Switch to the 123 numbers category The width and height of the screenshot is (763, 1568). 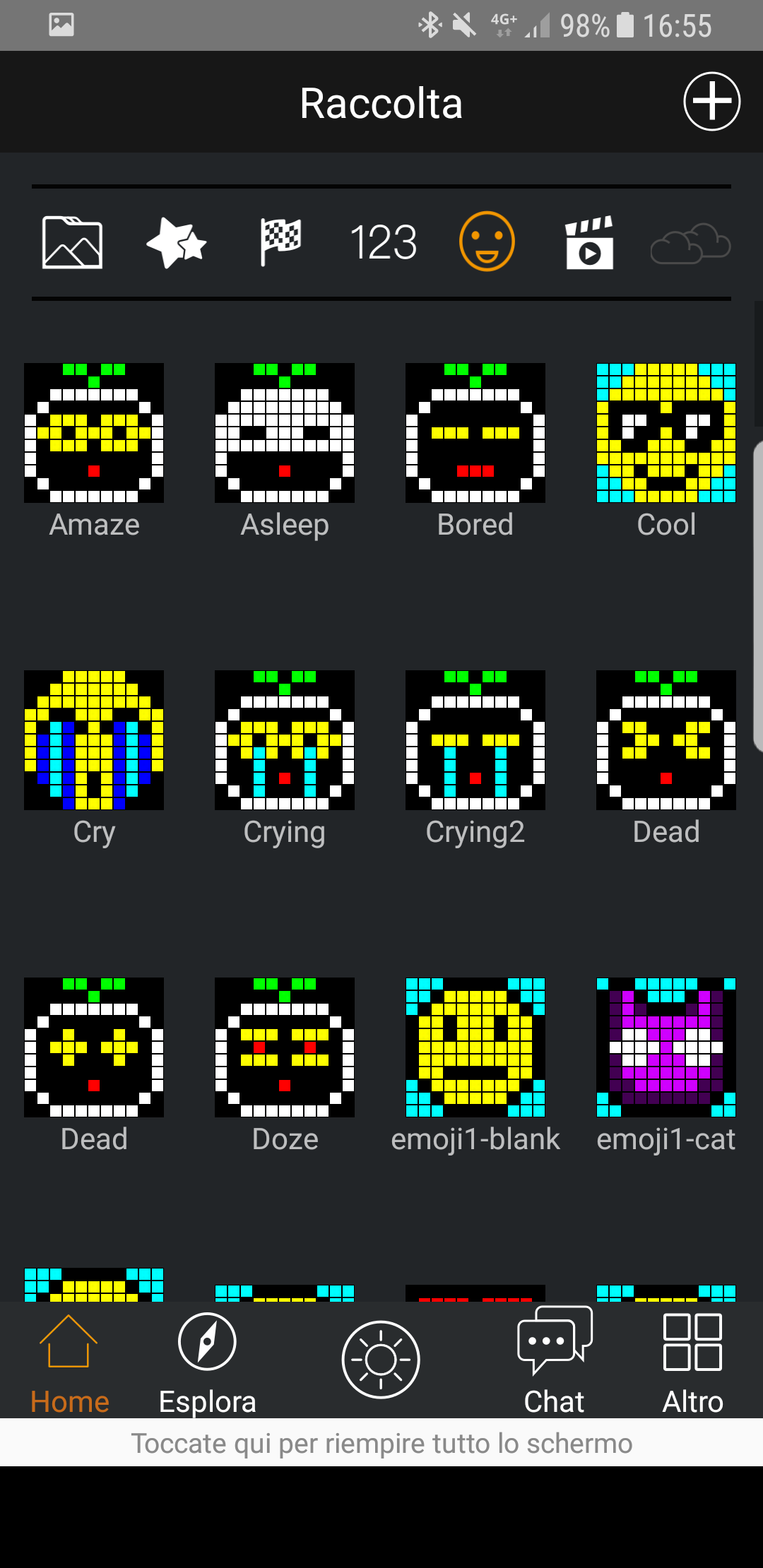pyautogui.click(x=384, y=242)
